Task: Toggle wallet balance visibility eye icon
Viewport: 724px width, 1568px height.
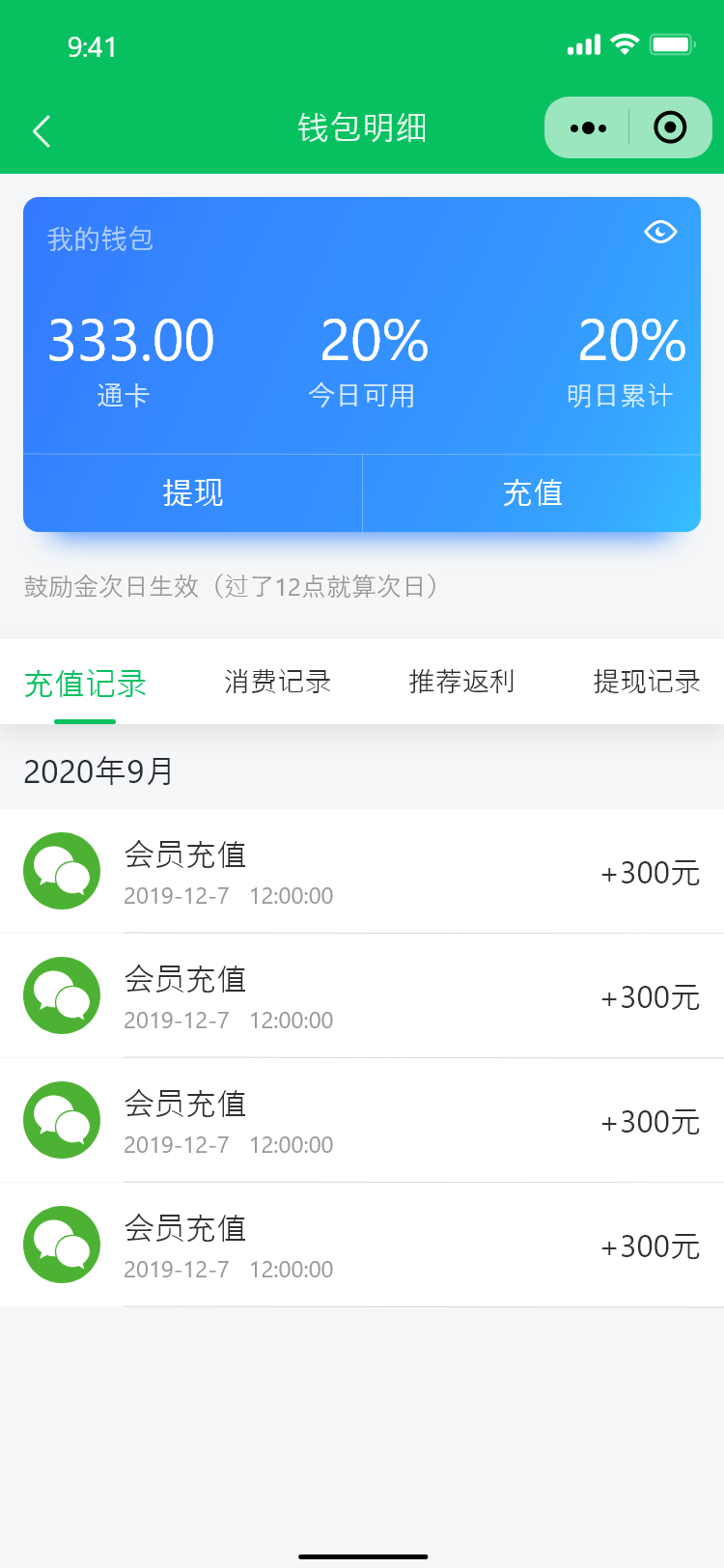Action: 660,232
